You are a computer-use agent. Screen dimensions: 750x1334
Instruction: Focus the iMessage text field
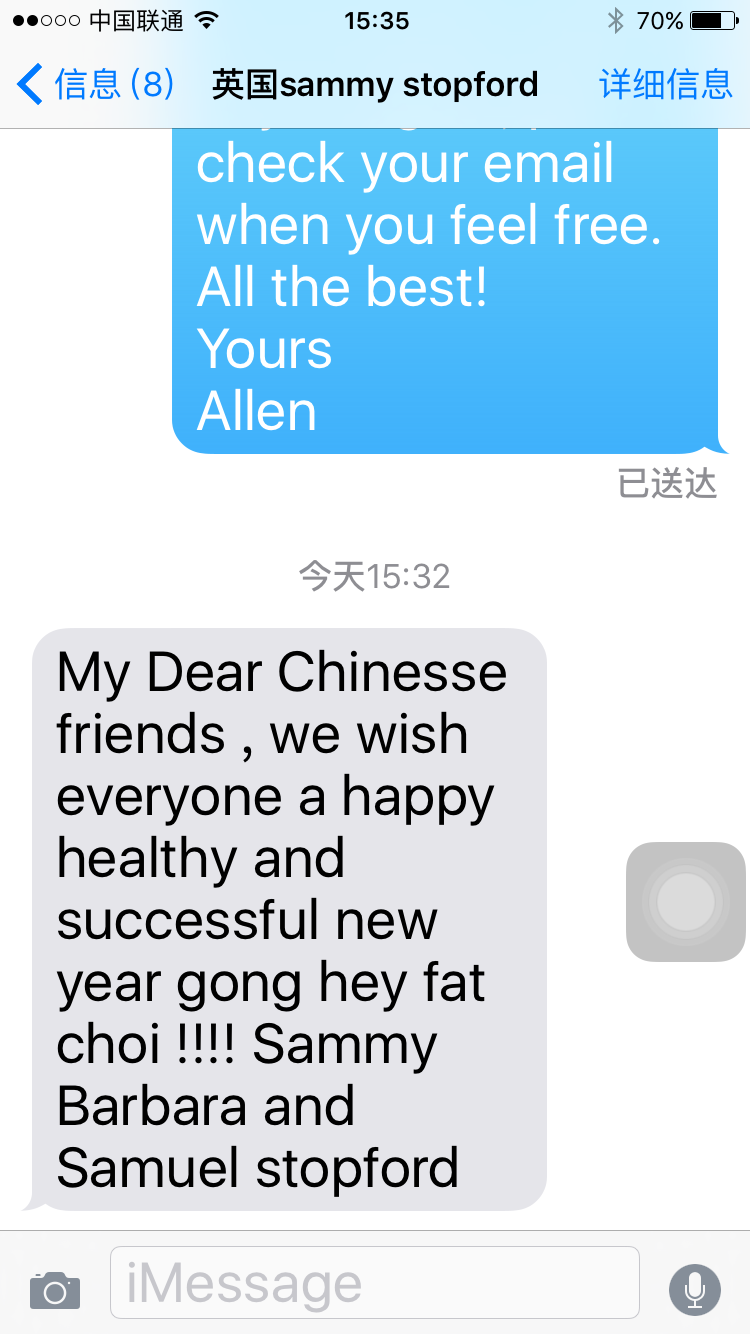[375, 1283]
